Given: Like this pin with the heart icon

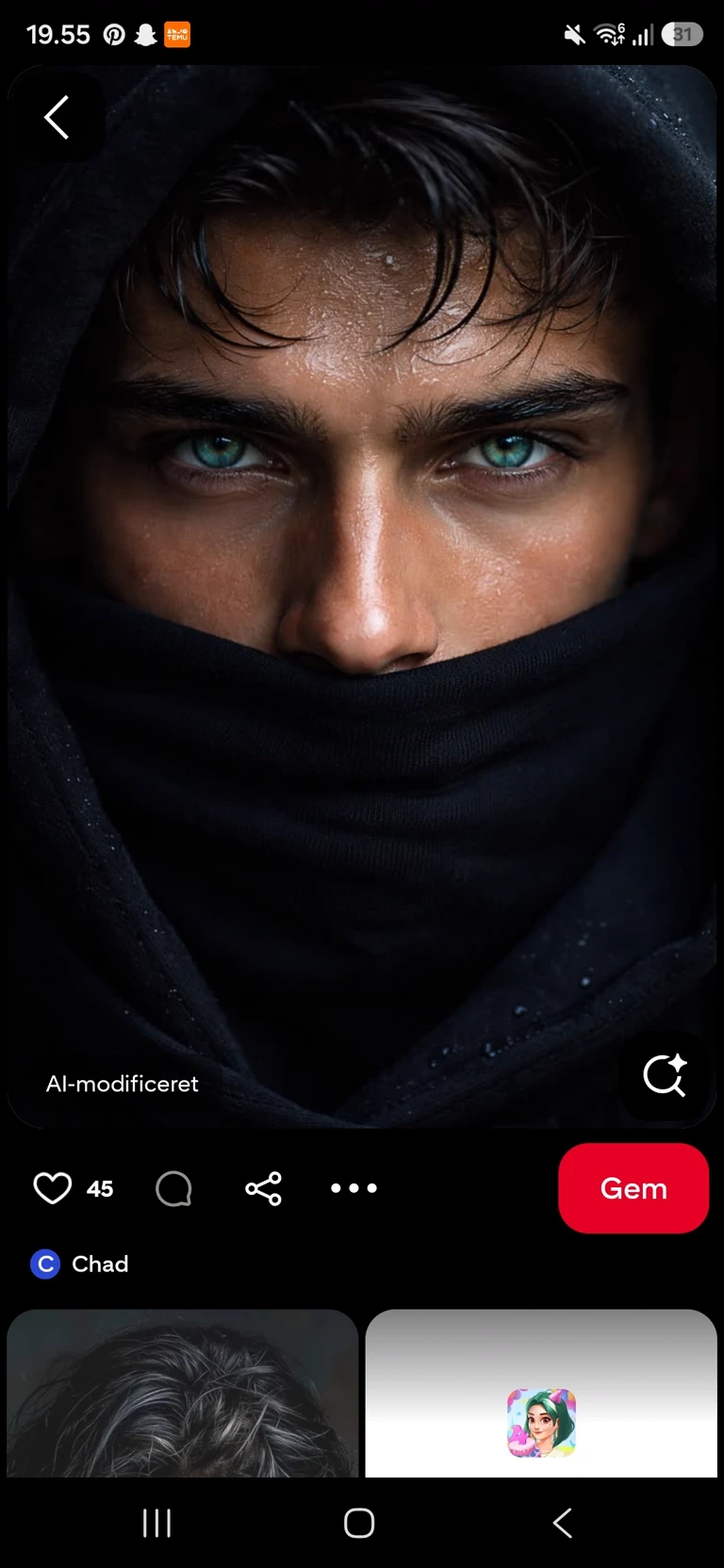Looking at the screenshot, I should pyautogui.click(x=53, y=1188).
